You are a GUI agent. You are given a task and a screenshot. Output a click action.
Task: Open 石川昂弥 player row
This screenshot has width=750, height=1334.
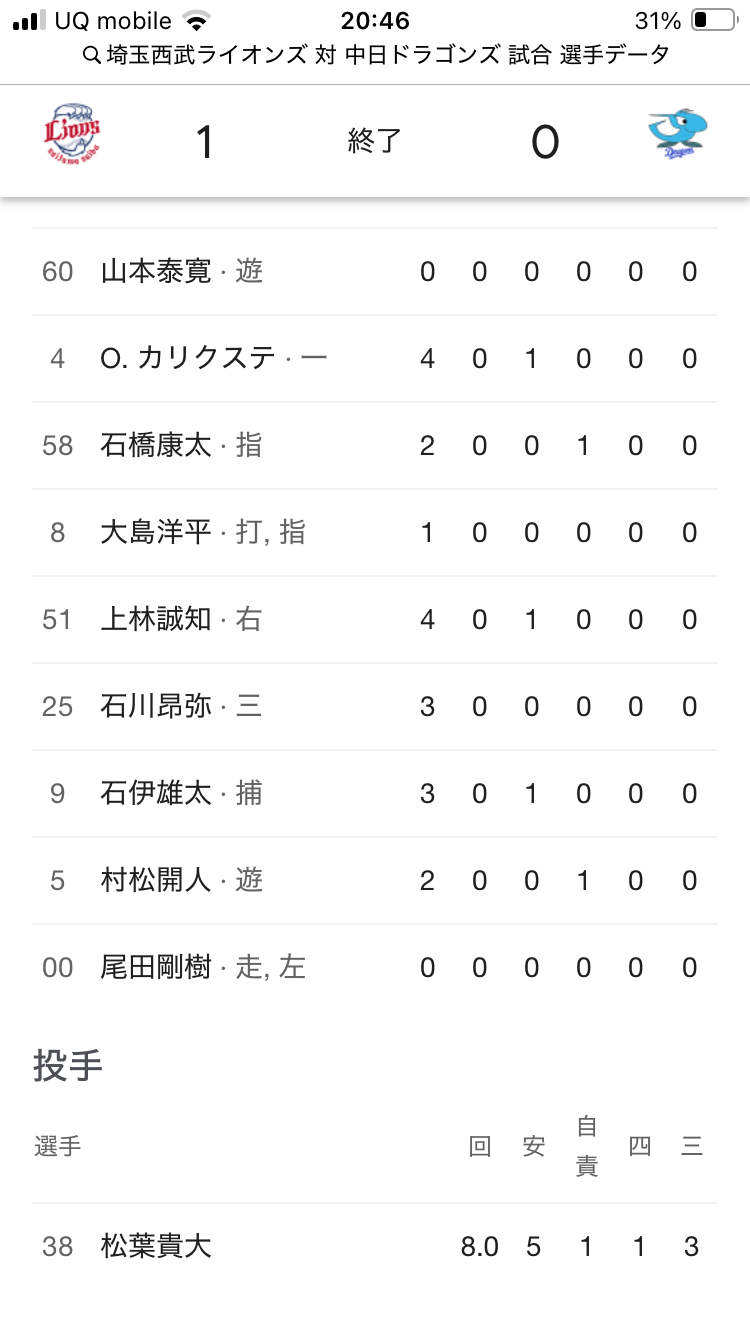375,707
